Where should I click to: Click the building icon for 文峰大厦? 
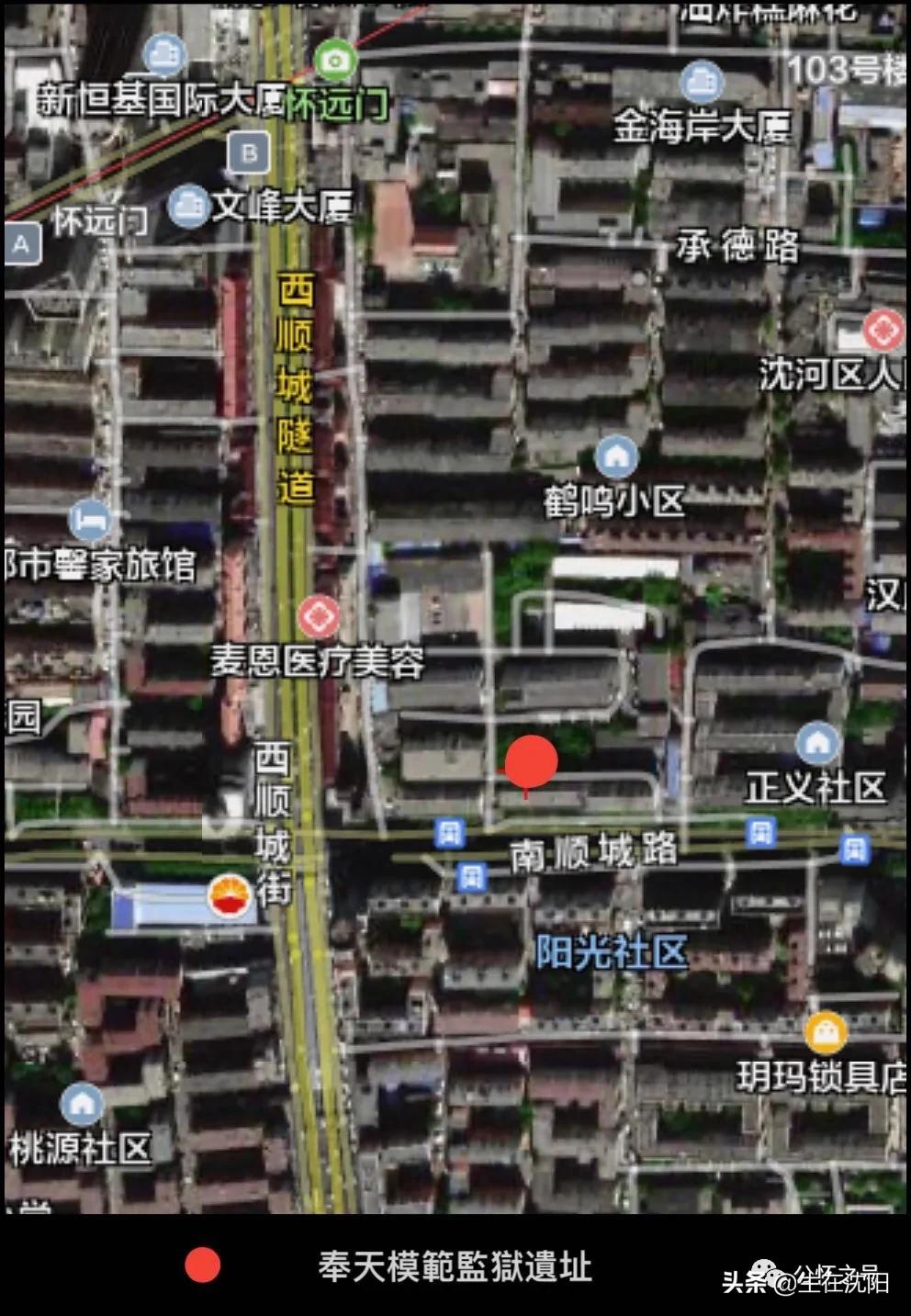click(x=190, y=204)
